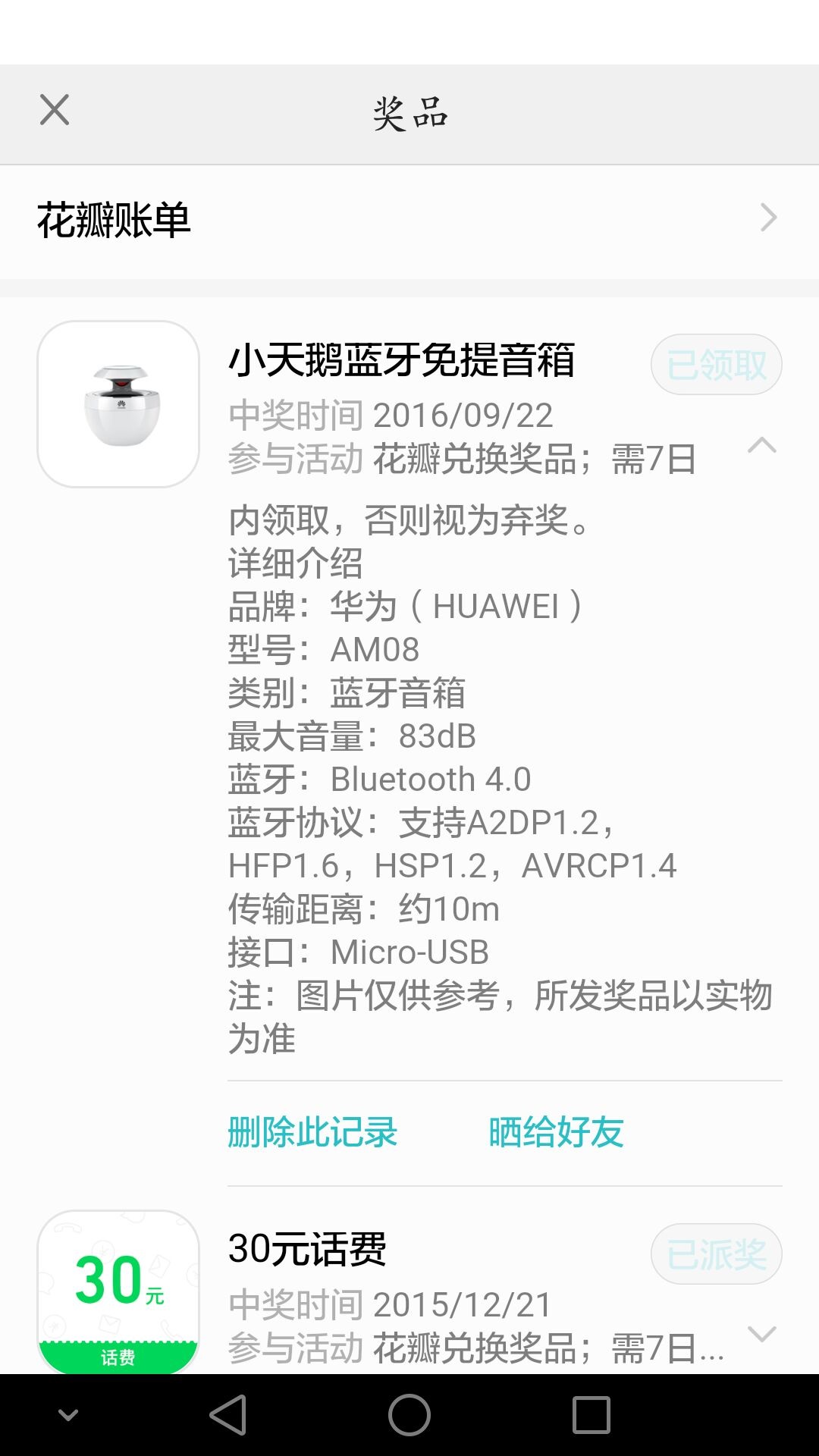Click the 已领取 claimed status badge

[716, 365]
